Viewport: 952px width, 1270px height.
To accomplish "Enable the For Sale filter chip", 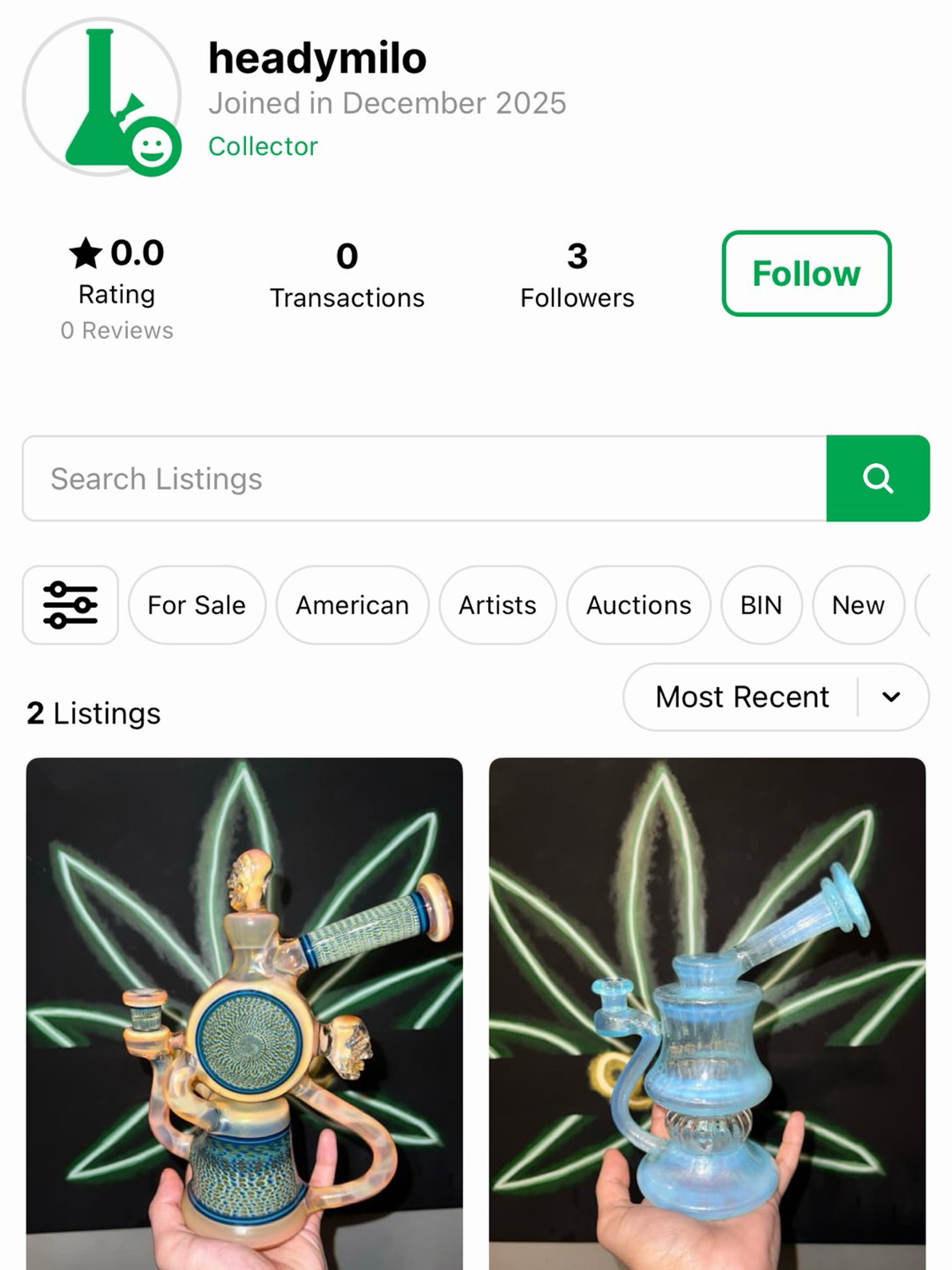I will (x=196, y=604).
